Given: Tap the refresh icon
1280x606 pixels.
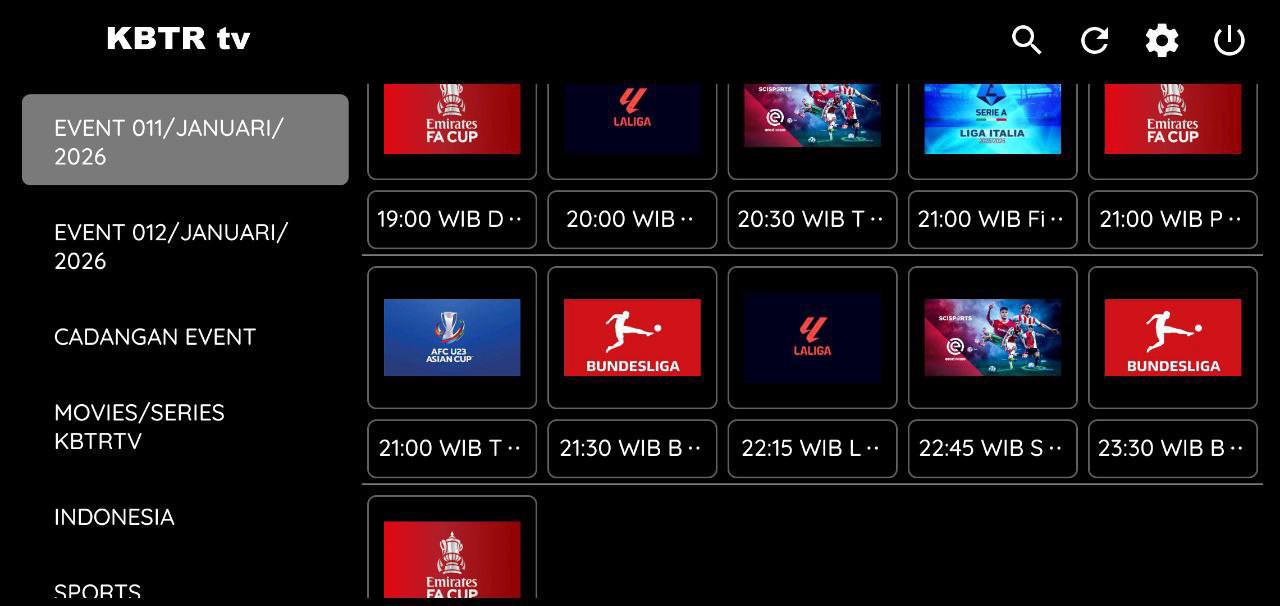Looking at the screenshot, I should tap(1094, 40).
